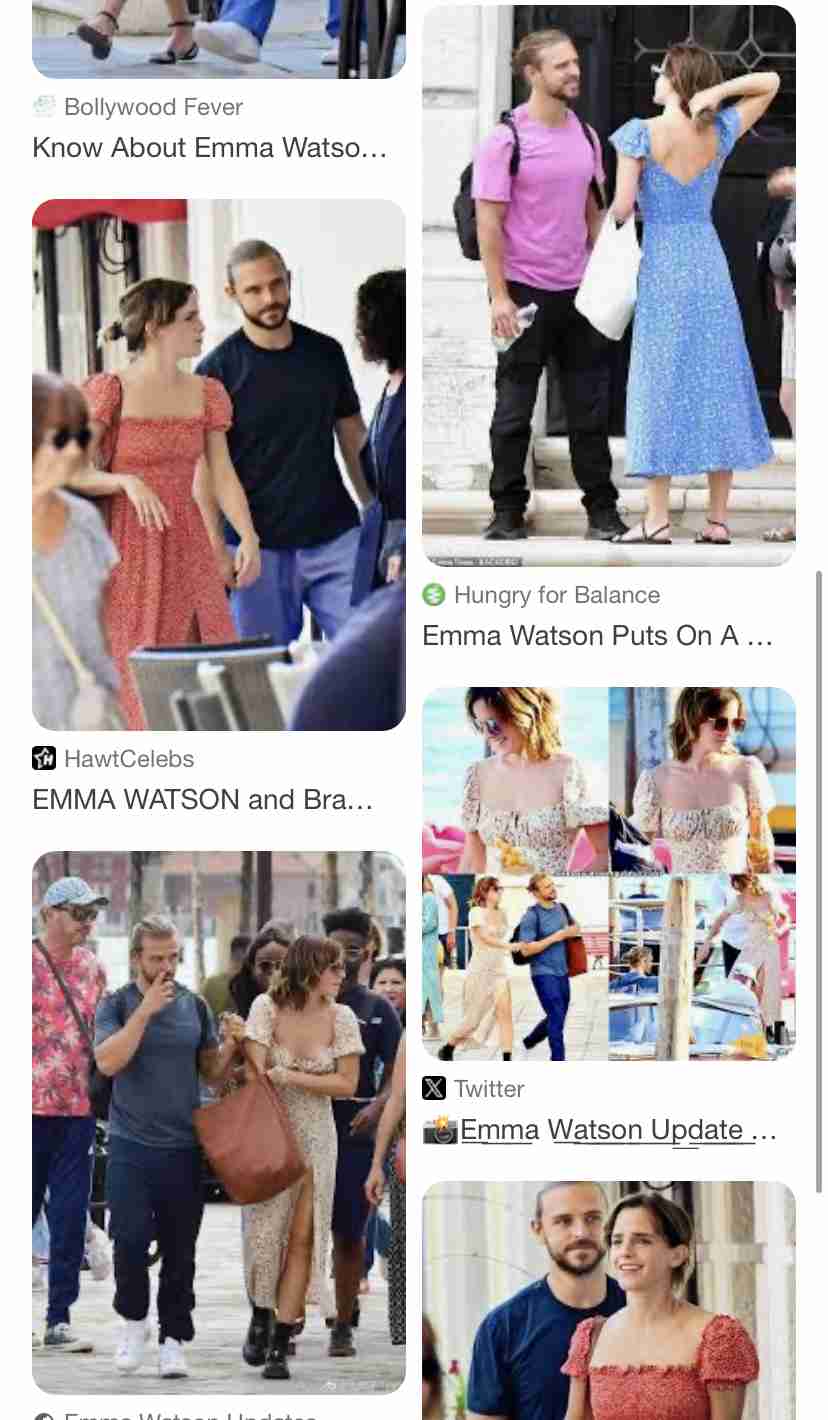Open the Hungry for Balance blue dress image
The height and width of the screenshot is (1420, 828).
pyautogui.click(x=608, y=285)
